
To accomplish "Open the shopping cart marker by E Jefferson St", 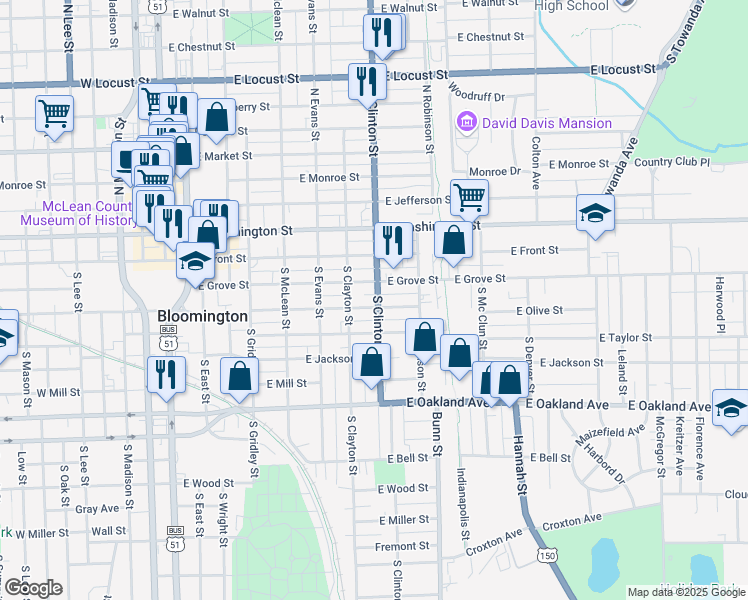I will [469, 197].
